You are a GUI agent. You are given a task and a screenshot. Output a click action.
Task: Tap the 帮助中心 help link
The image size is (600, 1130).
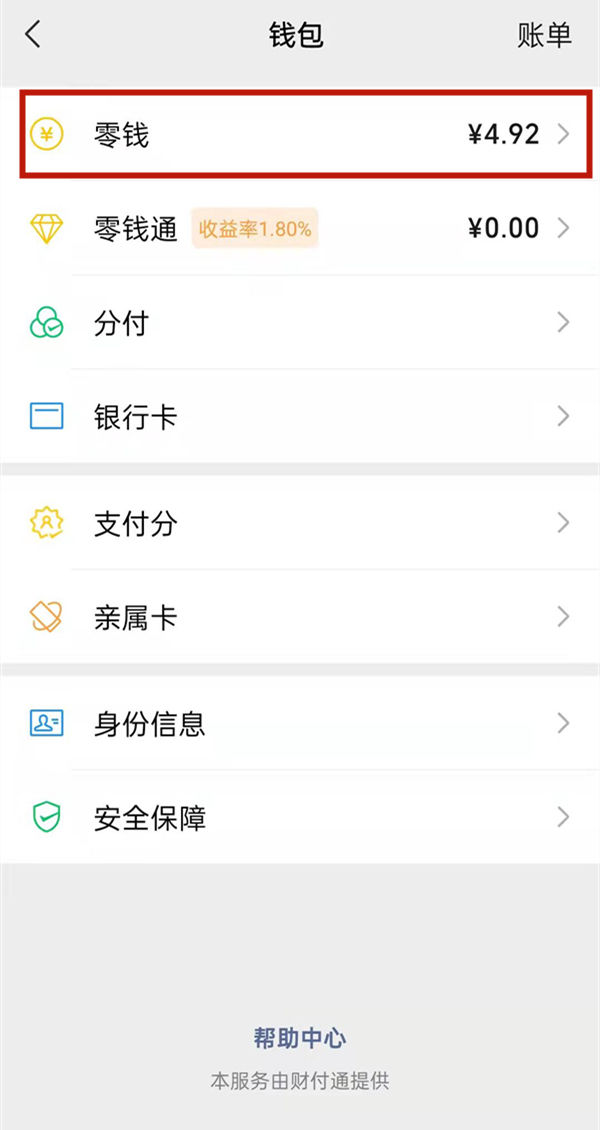tap(300, 1038)
